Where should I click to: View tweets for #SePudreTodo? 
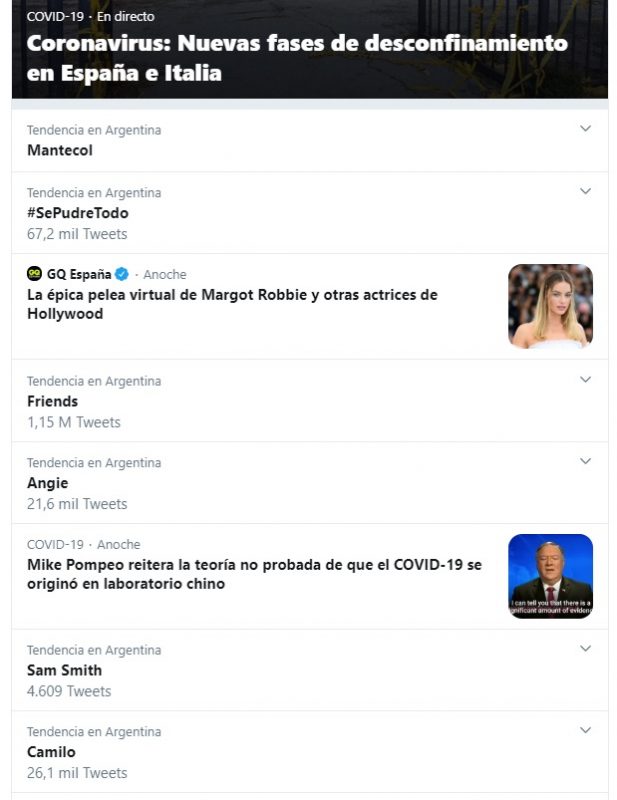coord(78,213)
